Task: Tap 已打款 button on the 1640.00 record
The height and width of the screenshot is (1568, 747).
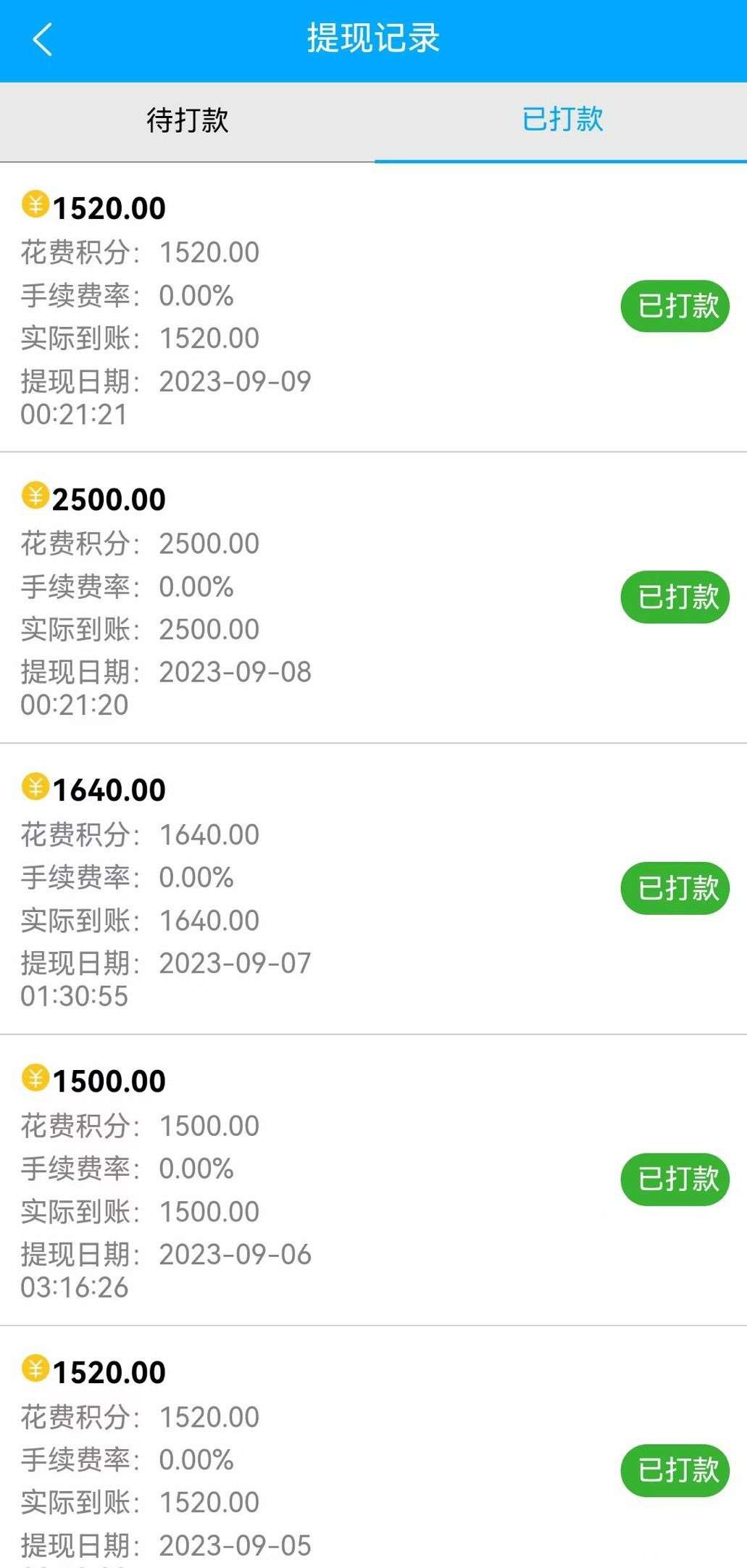Action: (675, 888)
